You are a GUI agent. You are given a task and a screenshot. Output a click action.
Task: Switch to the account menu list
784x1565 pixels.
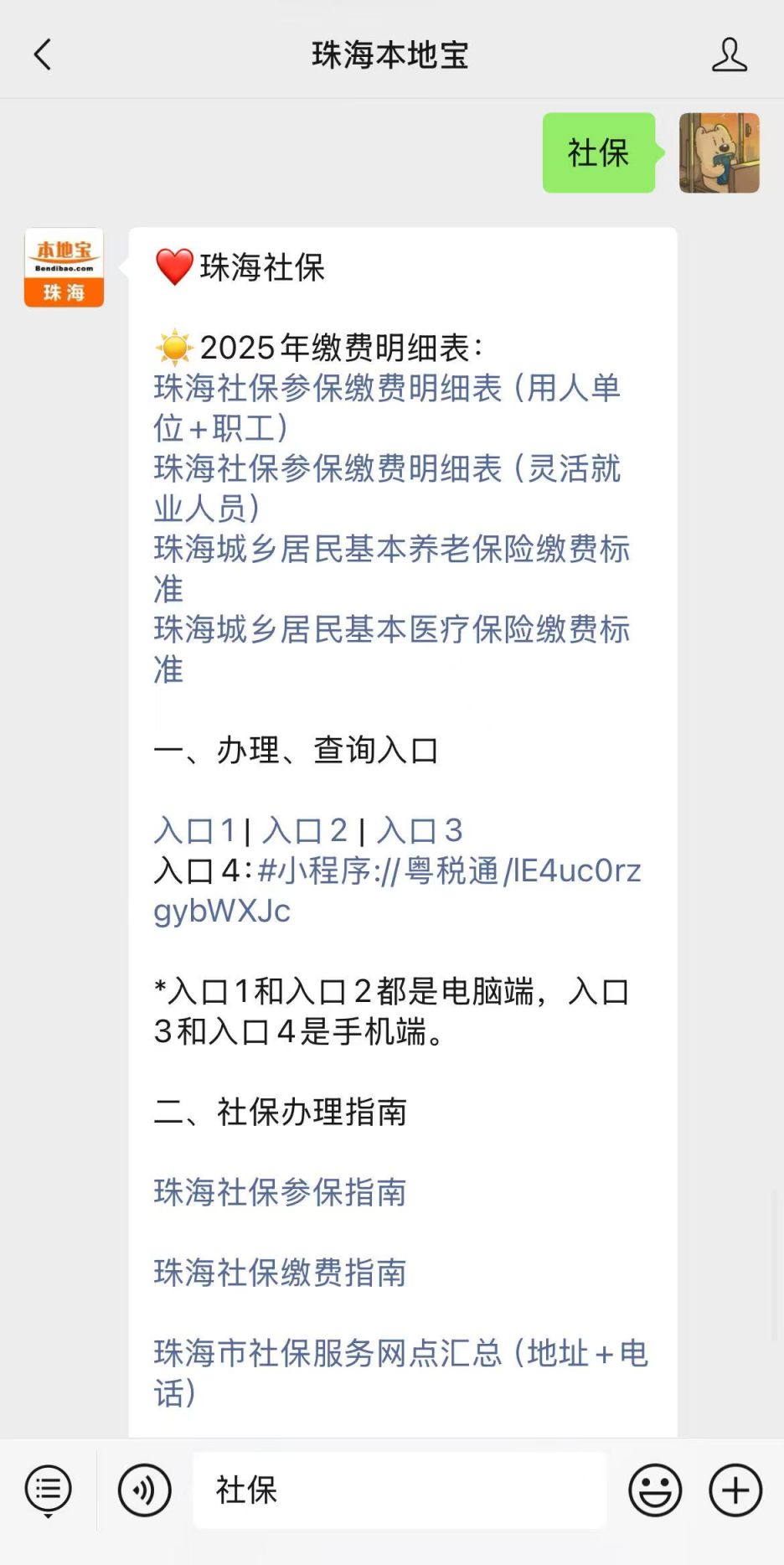[48, 1490]
